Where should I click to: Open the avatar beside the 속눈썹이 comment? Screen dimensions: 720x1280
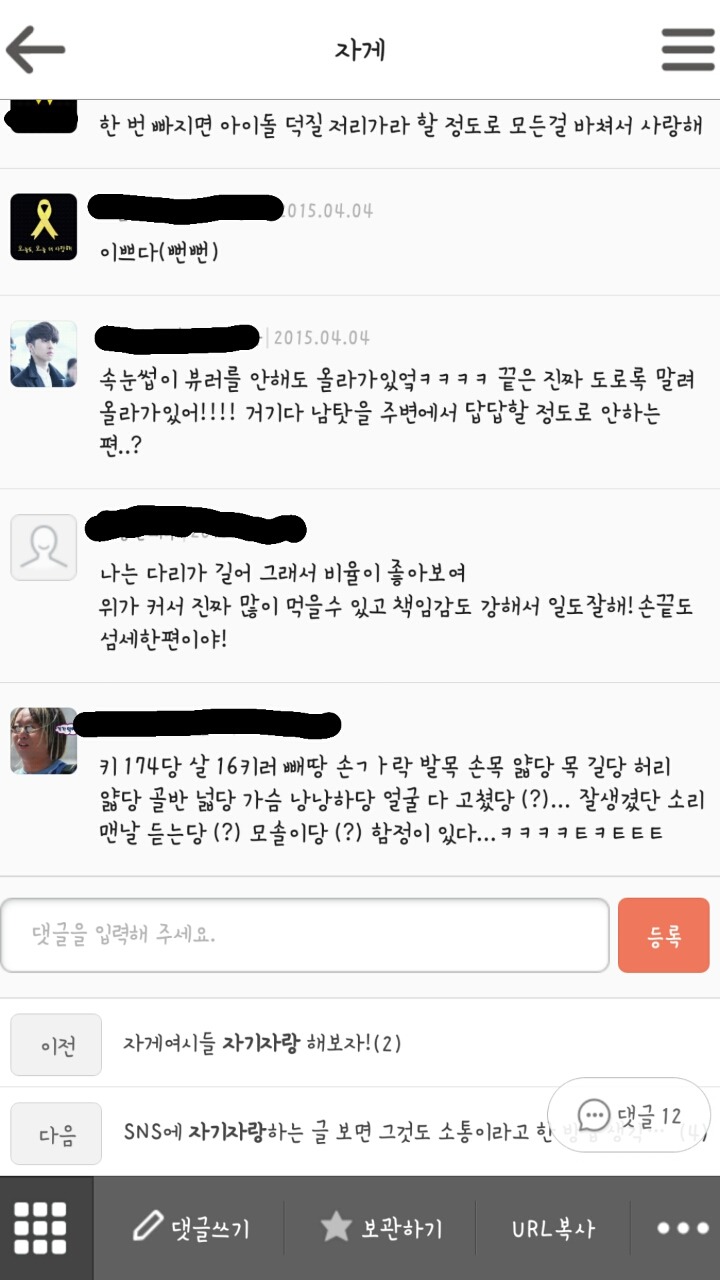point(44,354)
